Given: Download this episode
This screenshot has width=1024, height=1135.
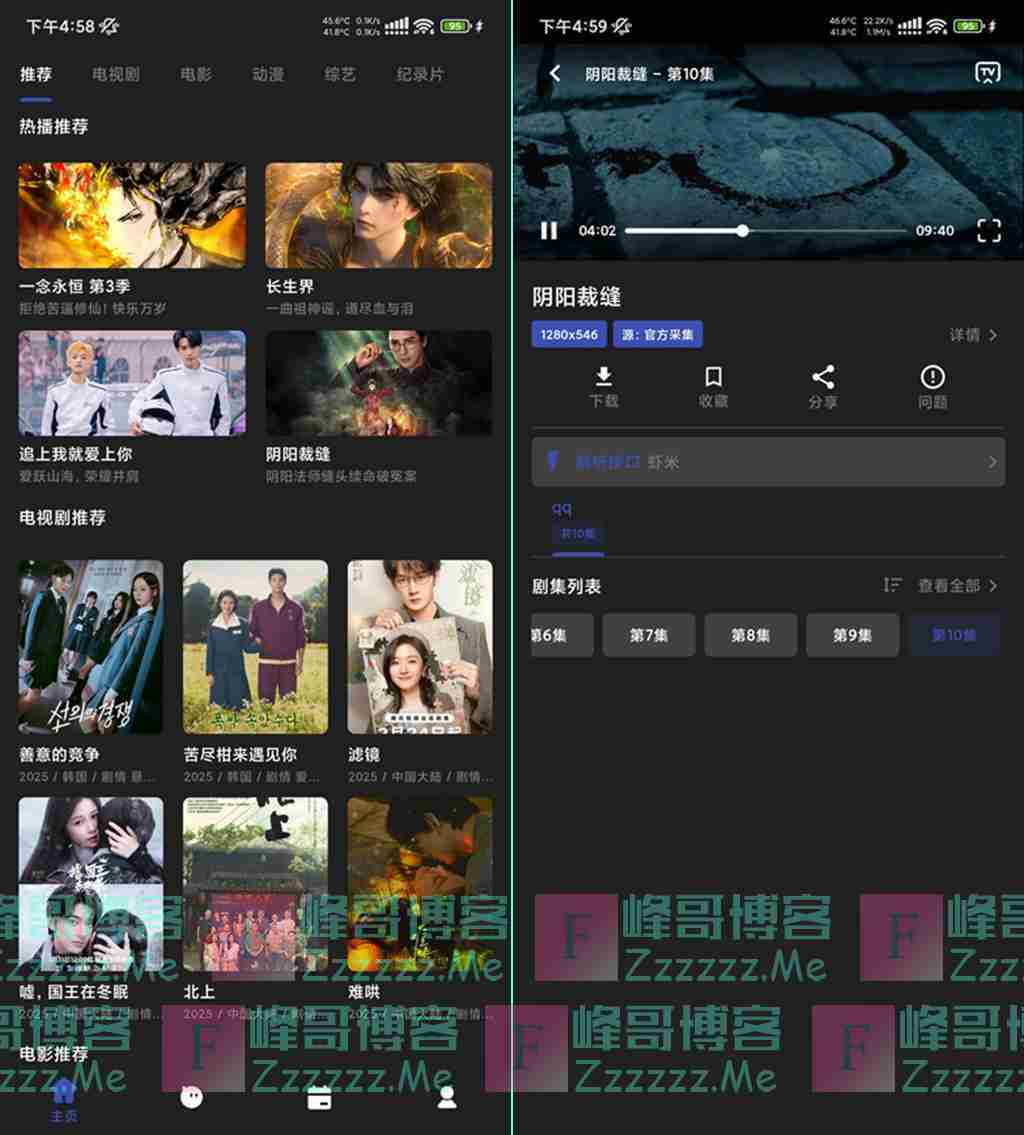Looking at the screenshot, I should [604, 386].
